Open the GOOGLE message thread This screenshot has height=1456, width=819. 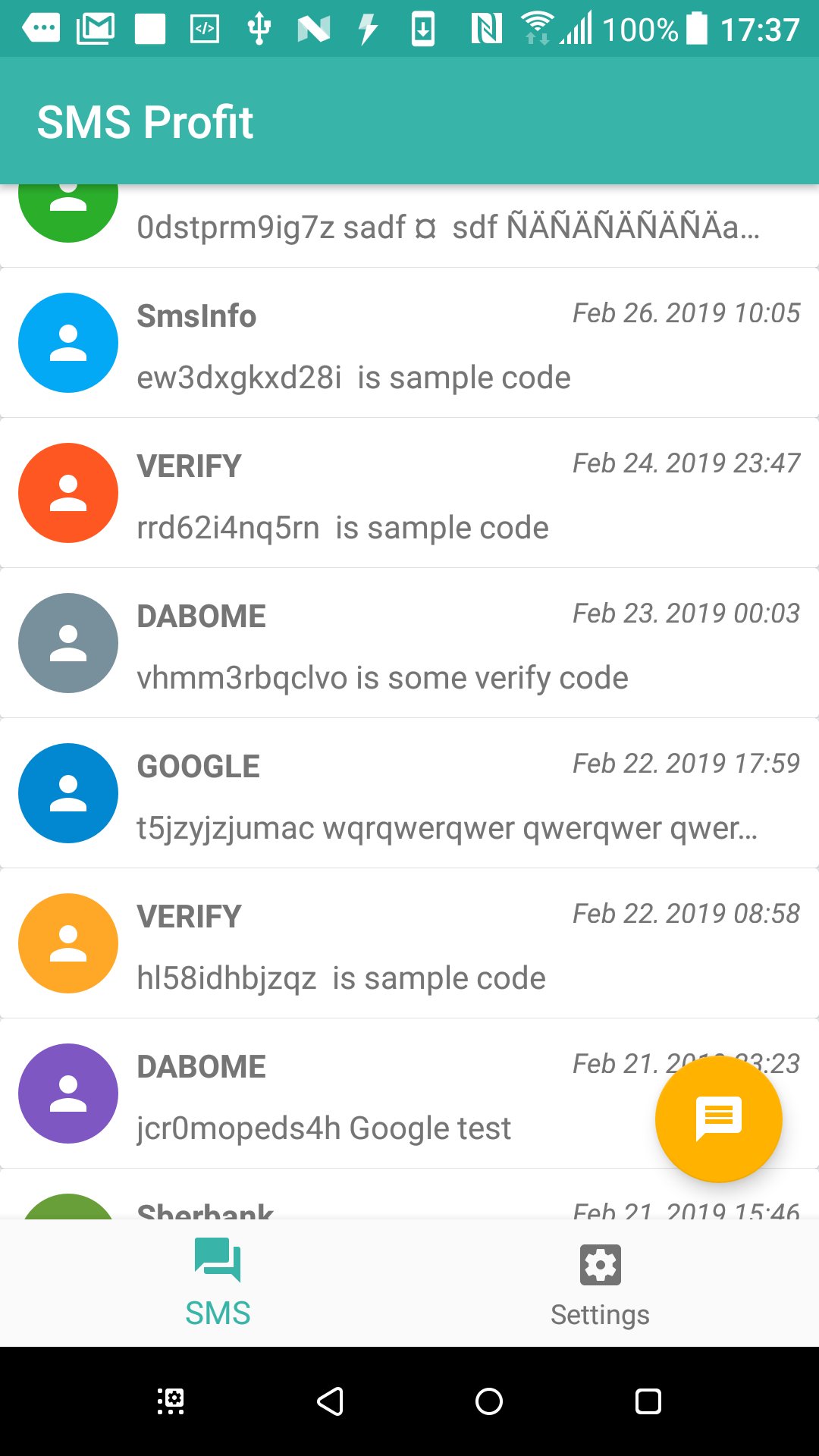409,794
